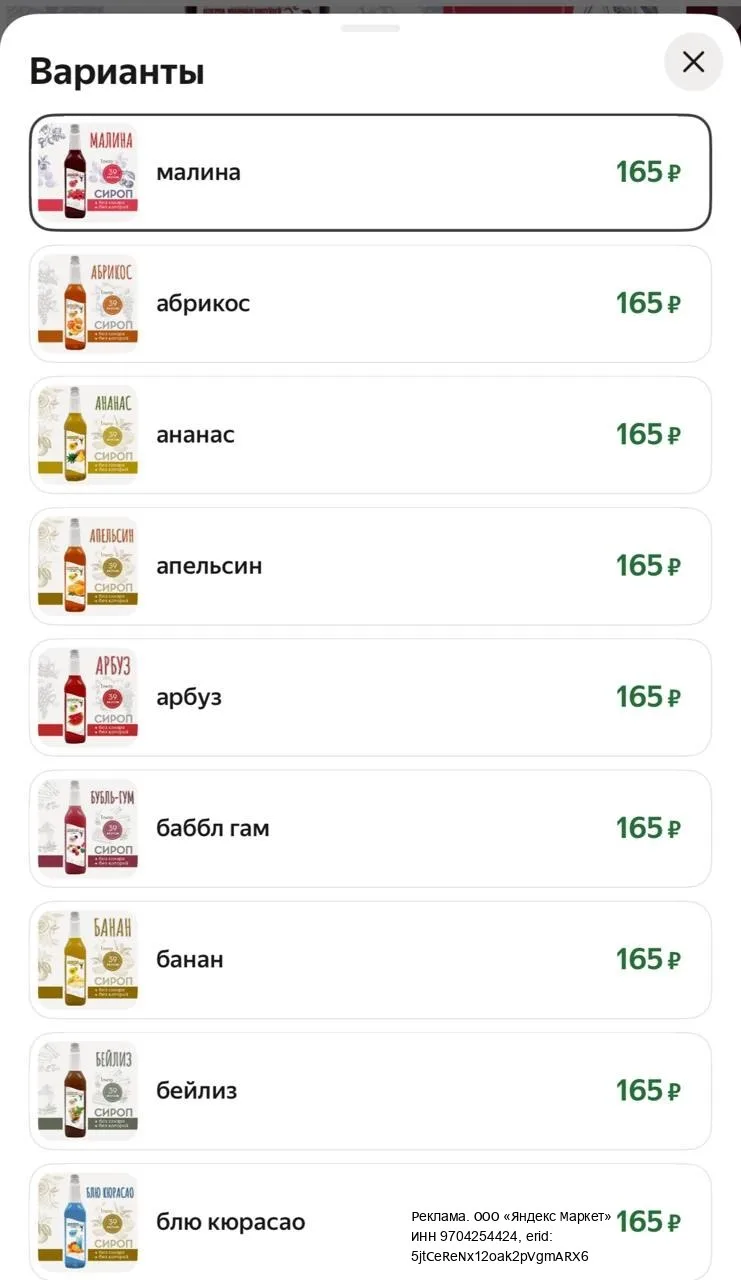Select the малина variant
Viewport: 741px width, 1280px height.
click(370, 172)
